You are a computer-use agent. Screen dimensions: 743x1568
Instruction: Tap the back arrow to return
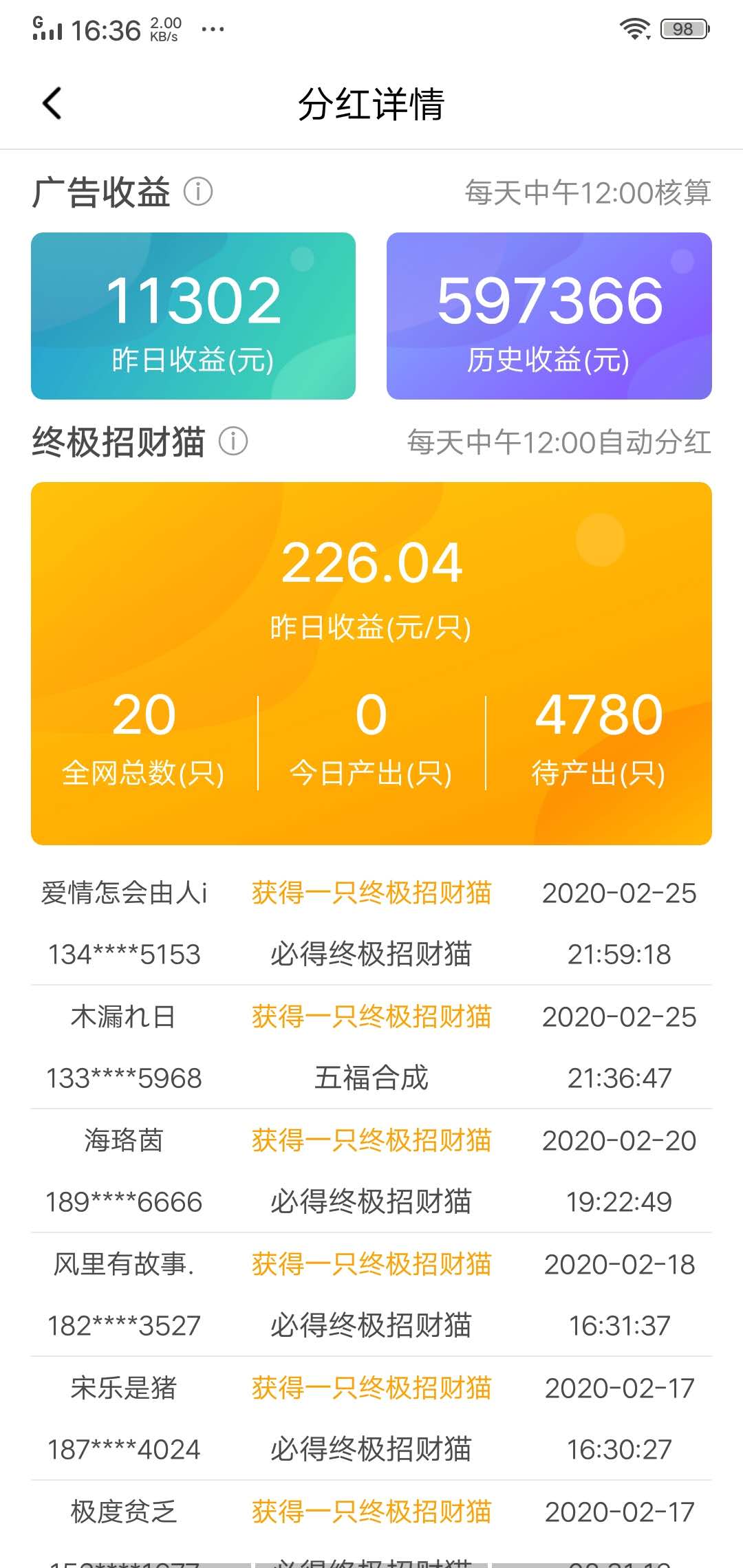coord(48,103)
